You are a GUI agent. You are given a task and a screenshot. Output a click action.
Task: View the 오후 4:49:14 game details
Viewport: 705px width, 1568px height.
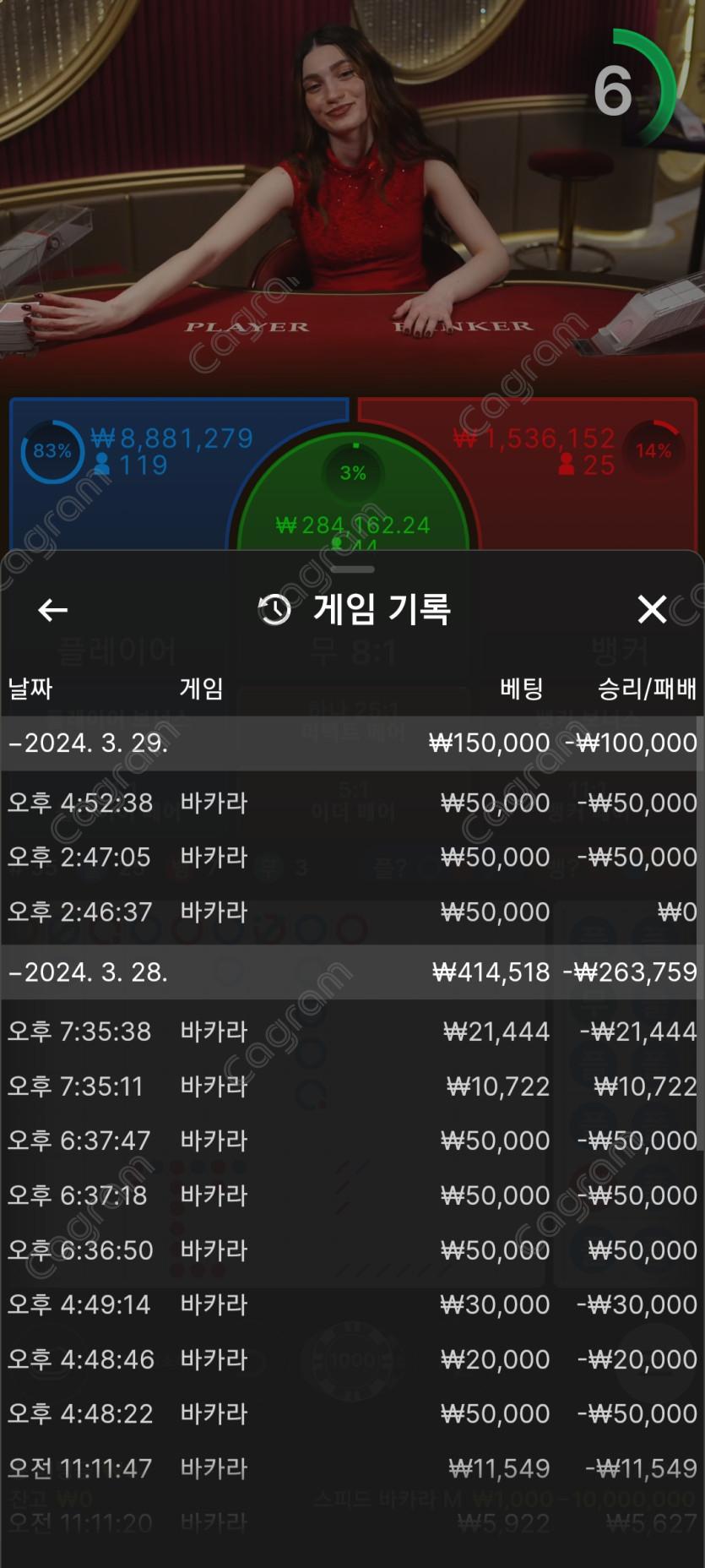352,1304
